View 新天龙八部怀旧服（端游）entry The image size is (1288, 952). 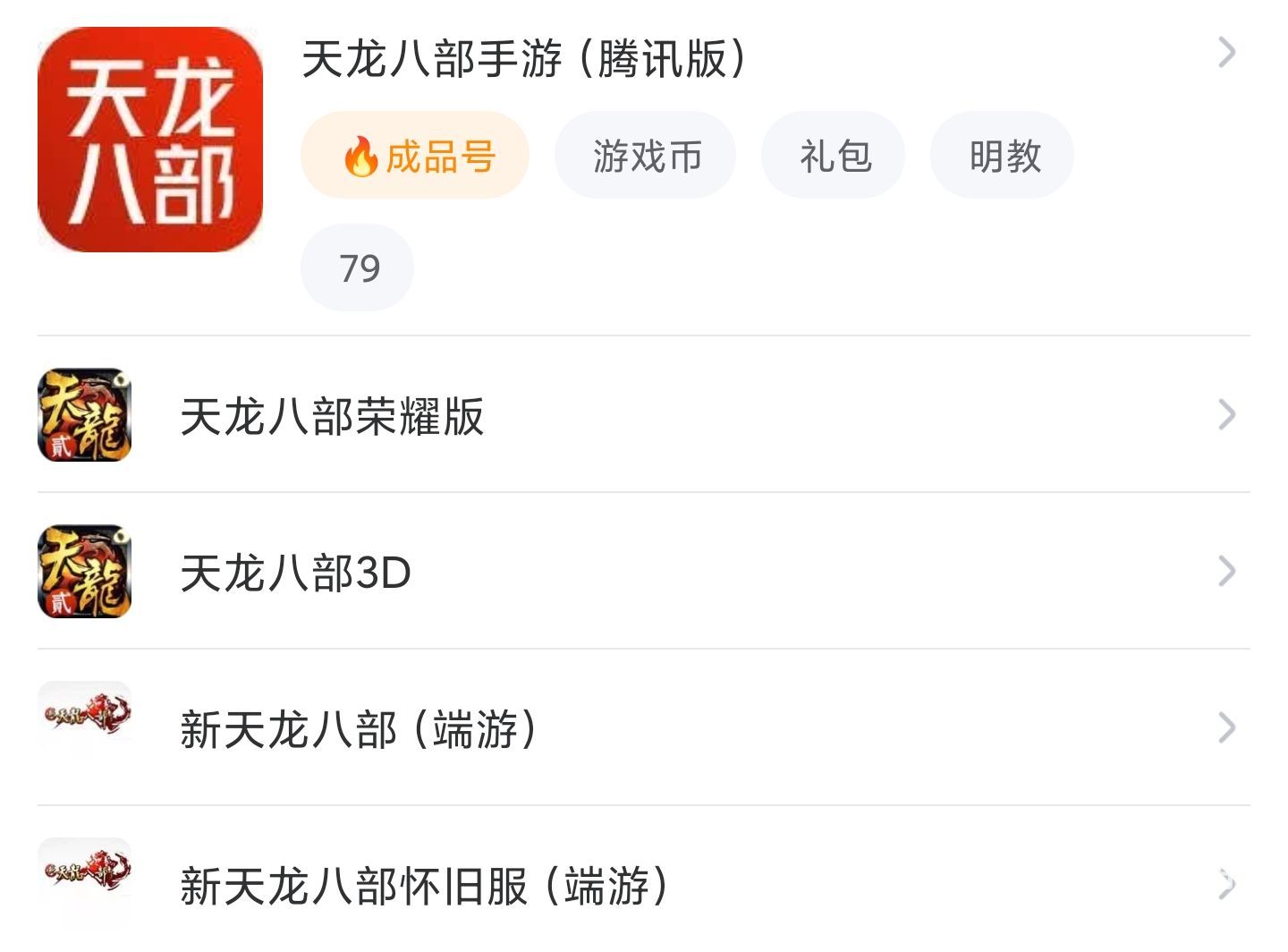(423, 885)
